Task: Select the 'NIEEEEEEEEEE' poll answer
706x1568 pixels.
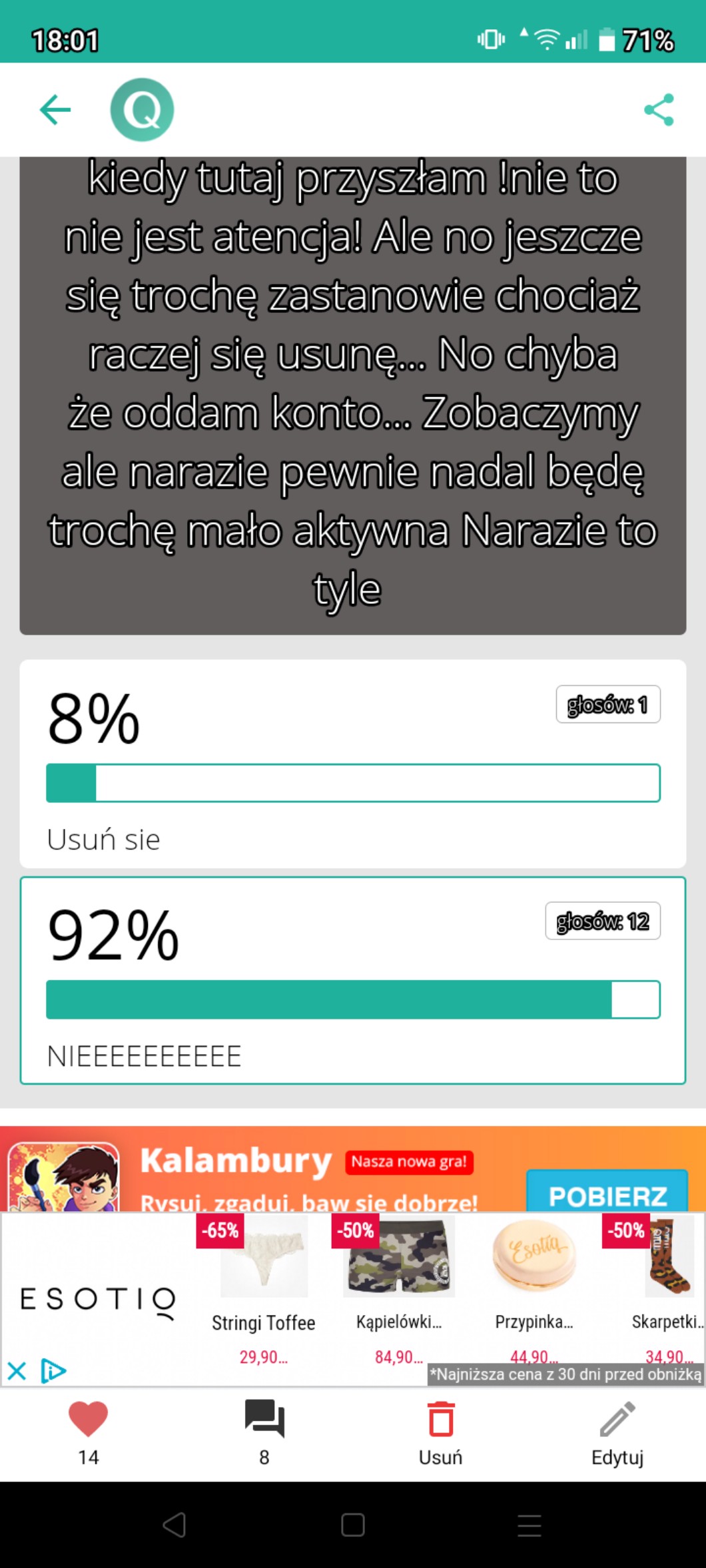Action: point(352,980)
